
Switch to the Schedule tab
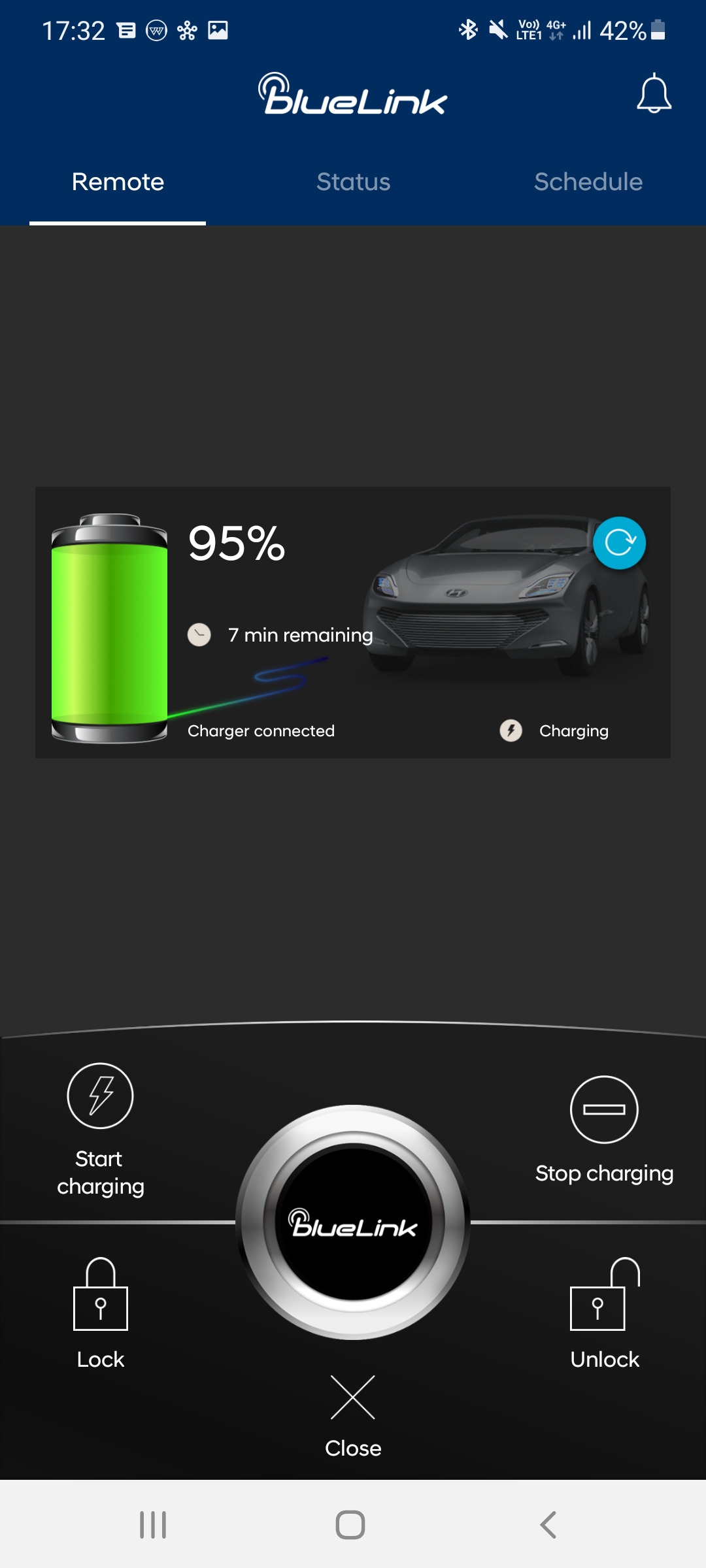click(588, 182)
